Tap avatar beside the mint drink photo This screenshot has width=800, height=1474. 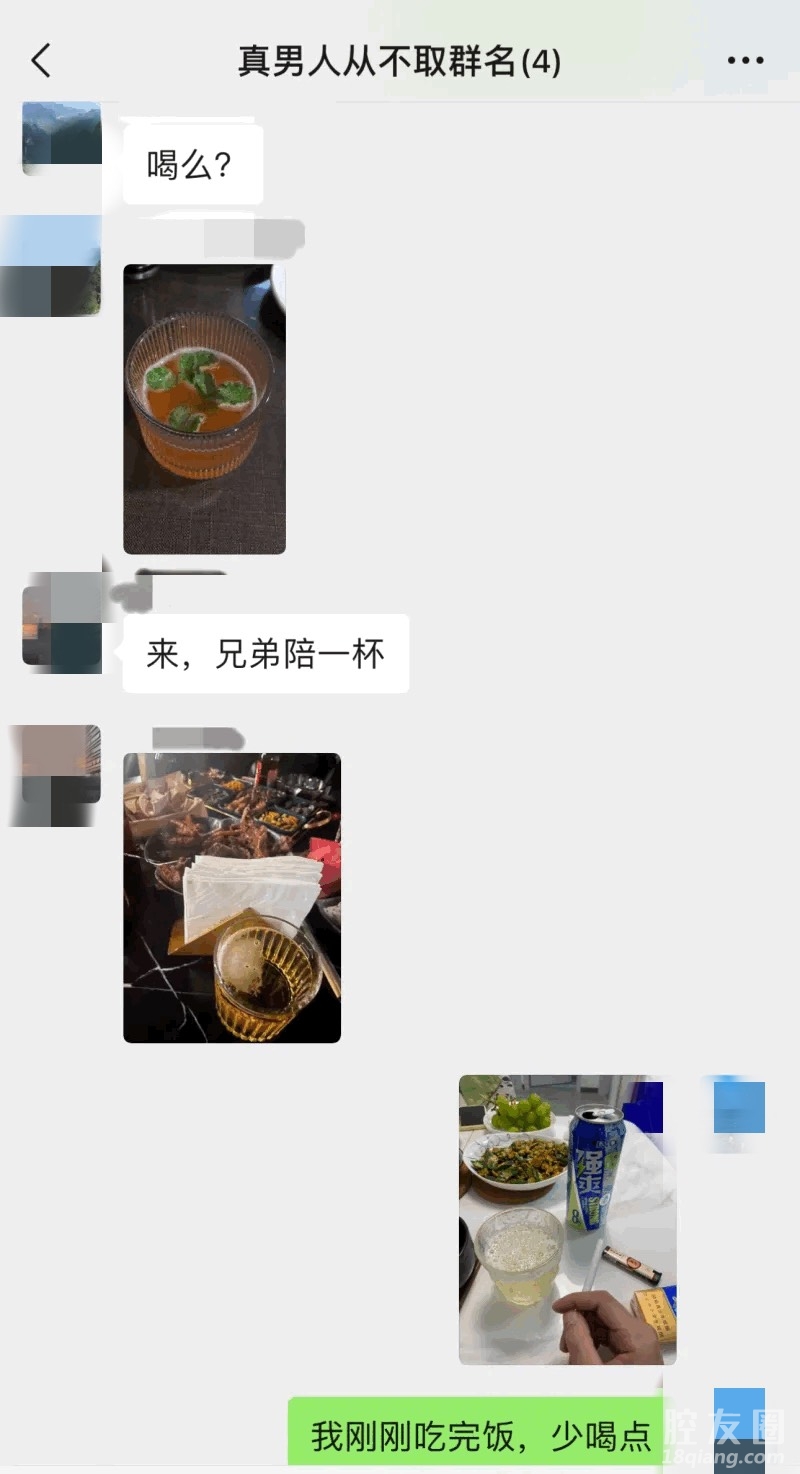pyautogui.click(x=57, y=266)
